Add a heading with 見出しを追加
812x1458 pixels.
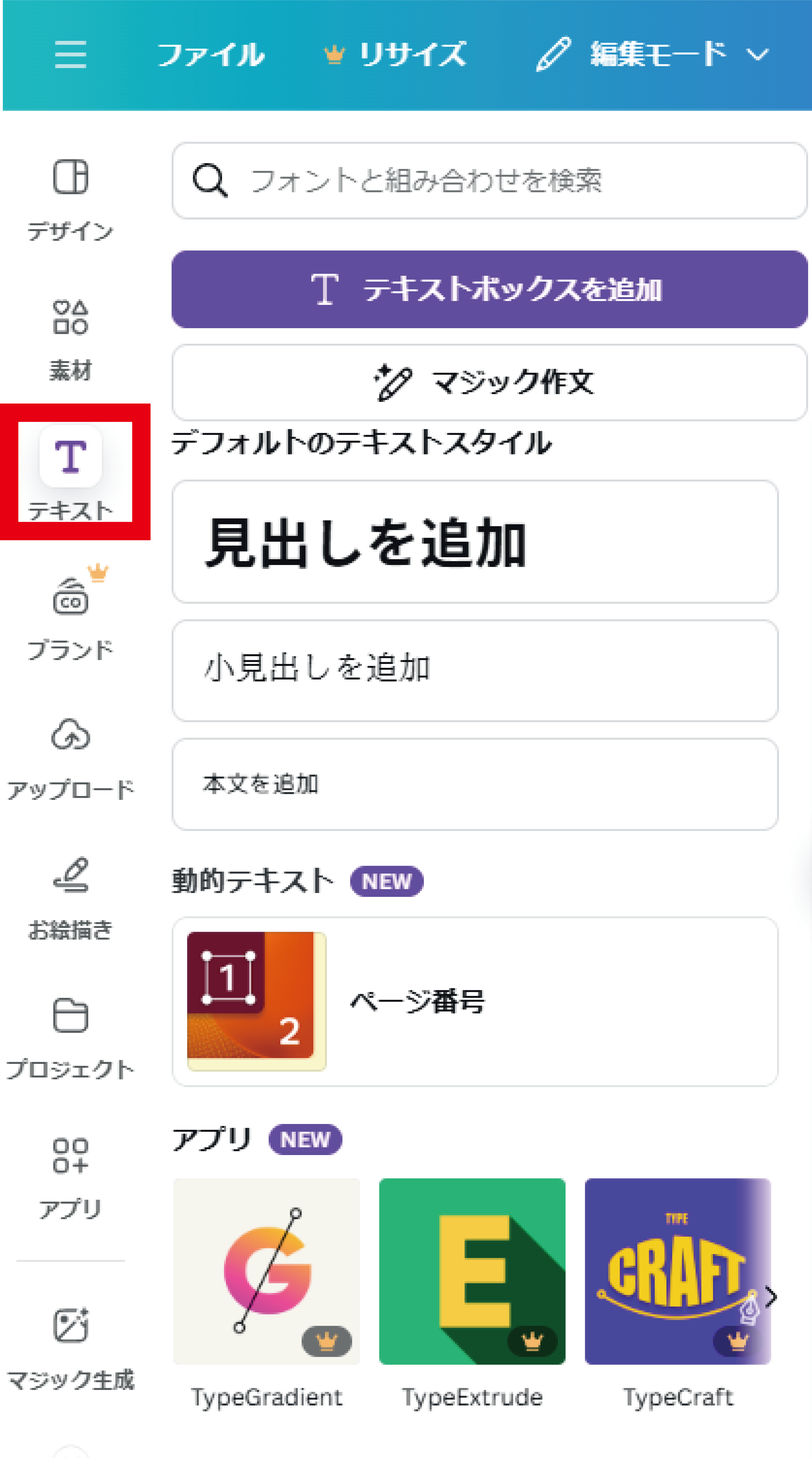click(x=475, y=542)
